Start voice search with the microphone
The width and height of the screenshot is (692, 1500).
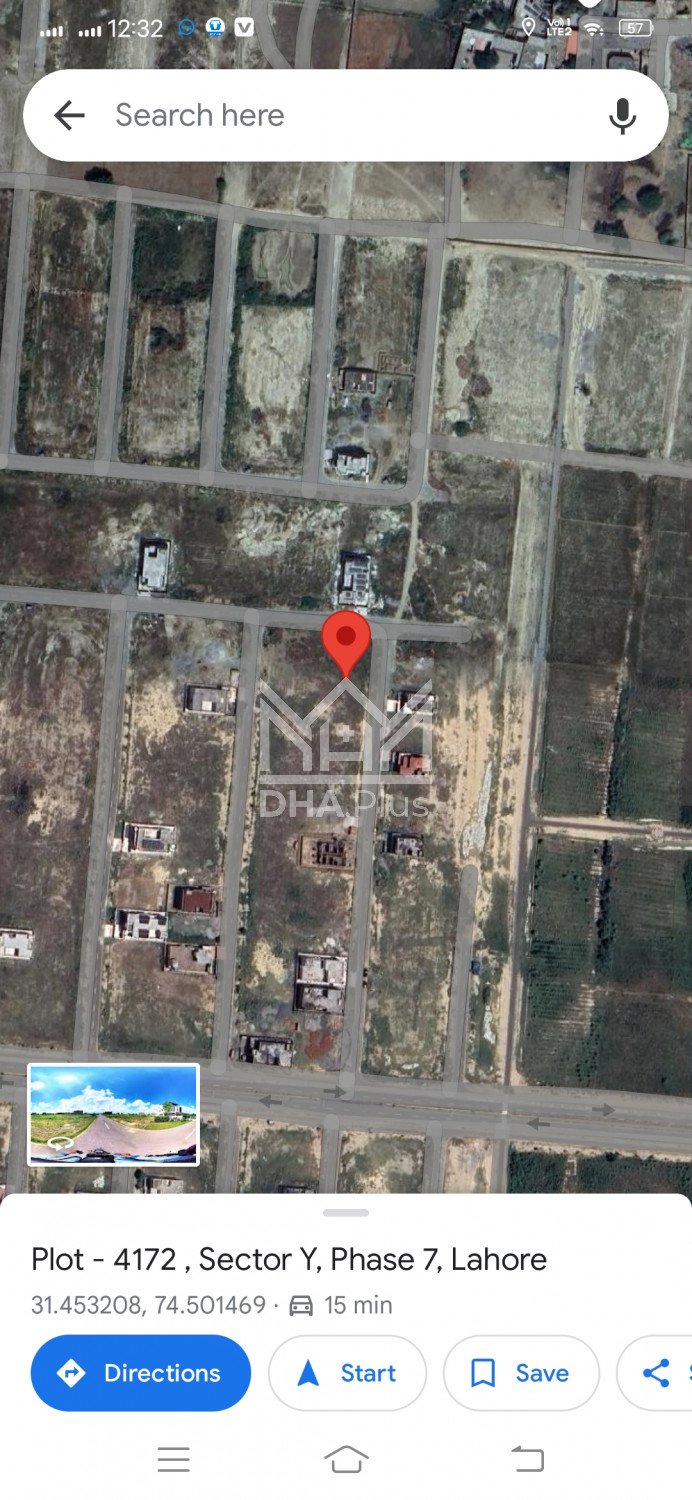pos(622,116)
